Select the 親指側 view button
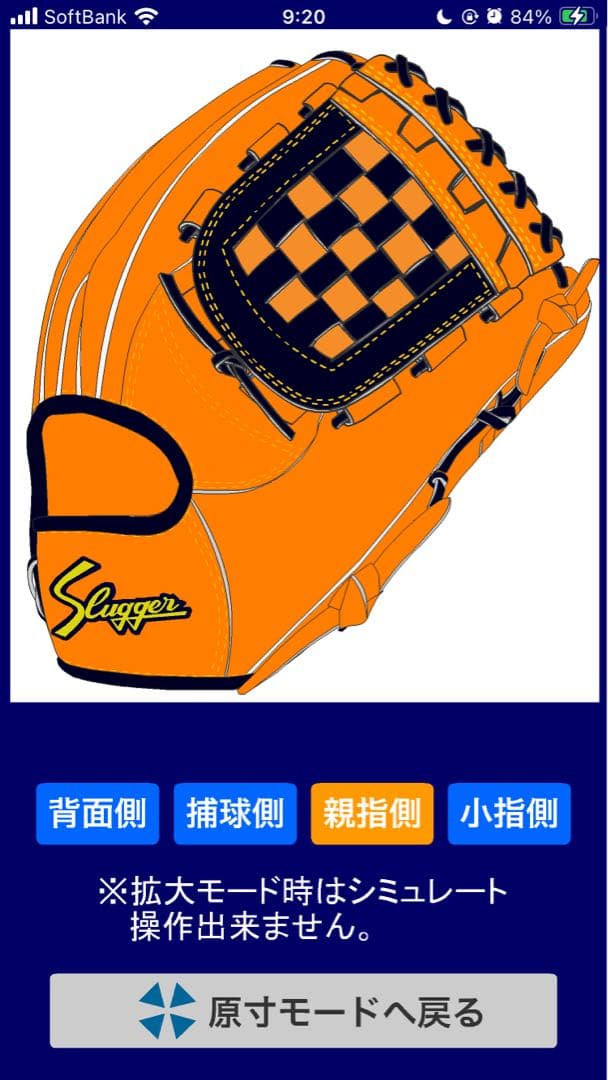This screenshot has height=1080, width=608. point(372,813)
